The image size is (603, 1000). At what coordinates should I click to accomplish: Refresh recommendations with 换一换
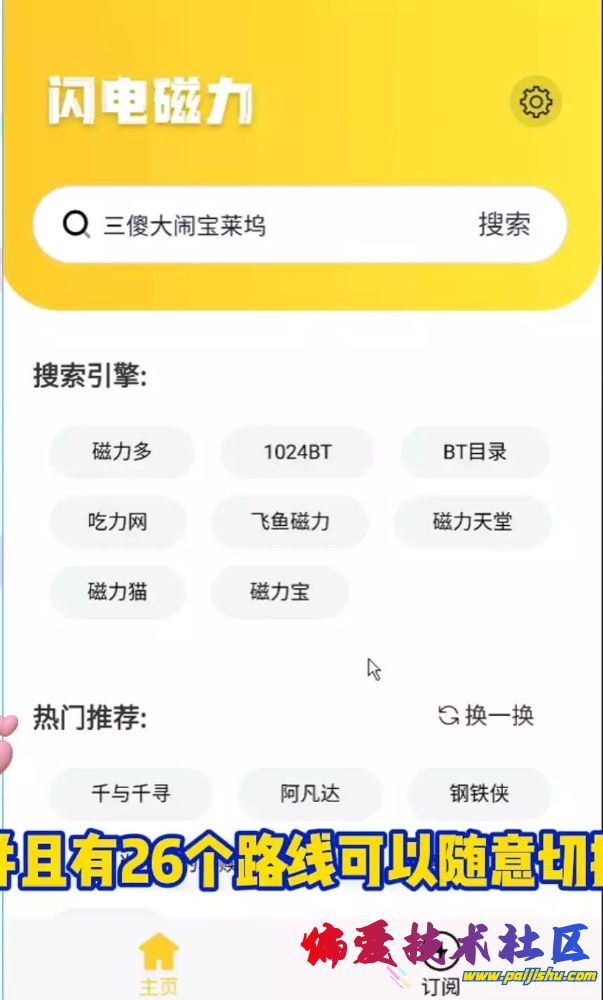point(487,716)
